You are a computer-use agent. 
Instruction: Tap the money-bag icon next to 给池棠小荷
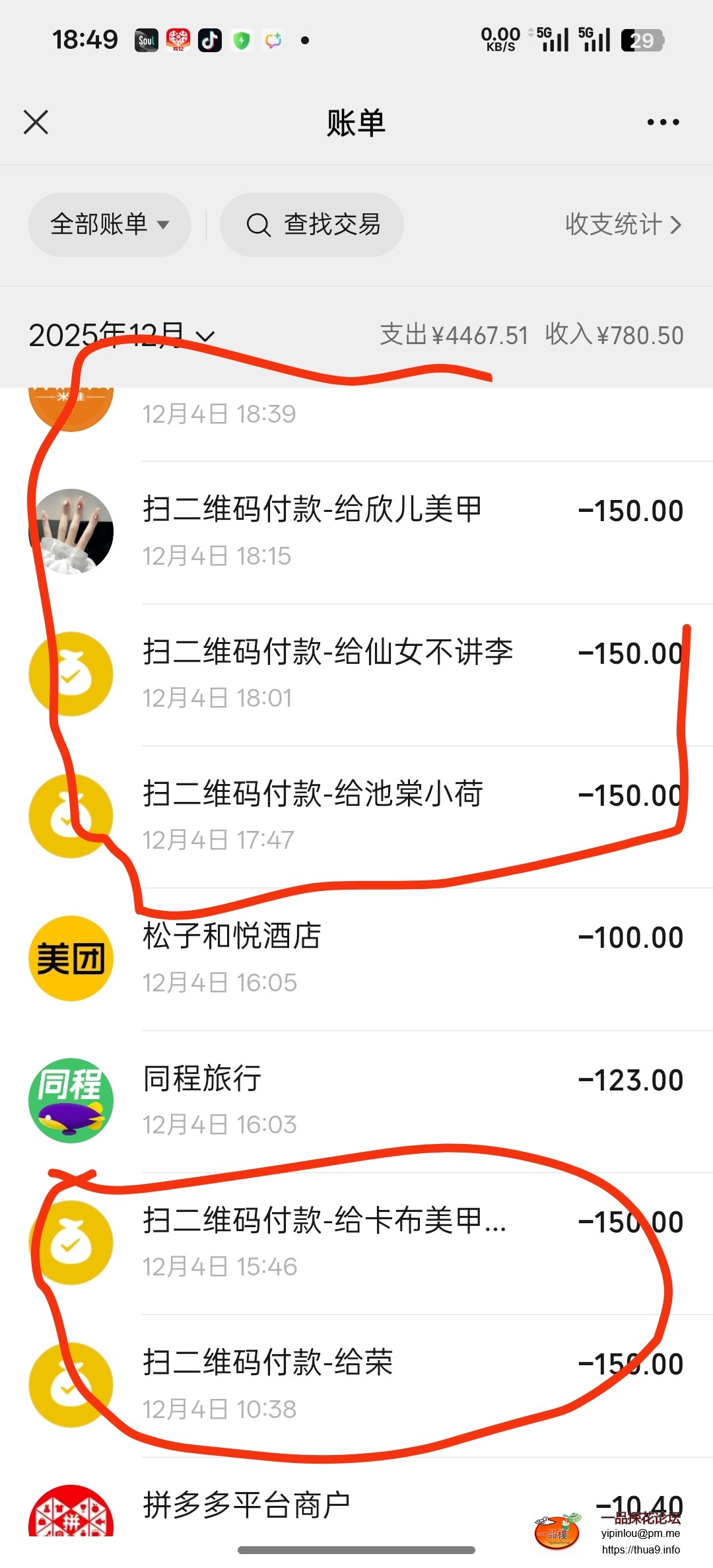coord(71,816)
